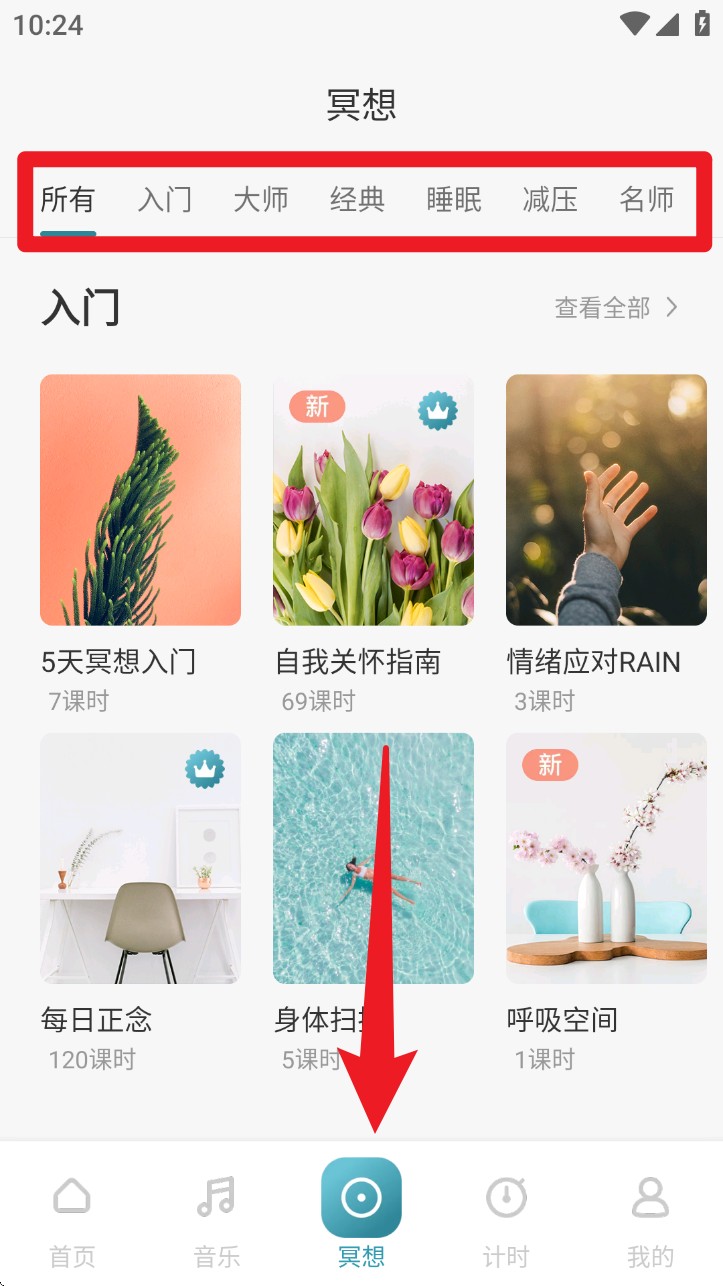Image resolution: width=723 pixels, height=1286 pixels.
Task: Open the 经典 category tab
Action: pyautogui.click(x=358, y=200)
